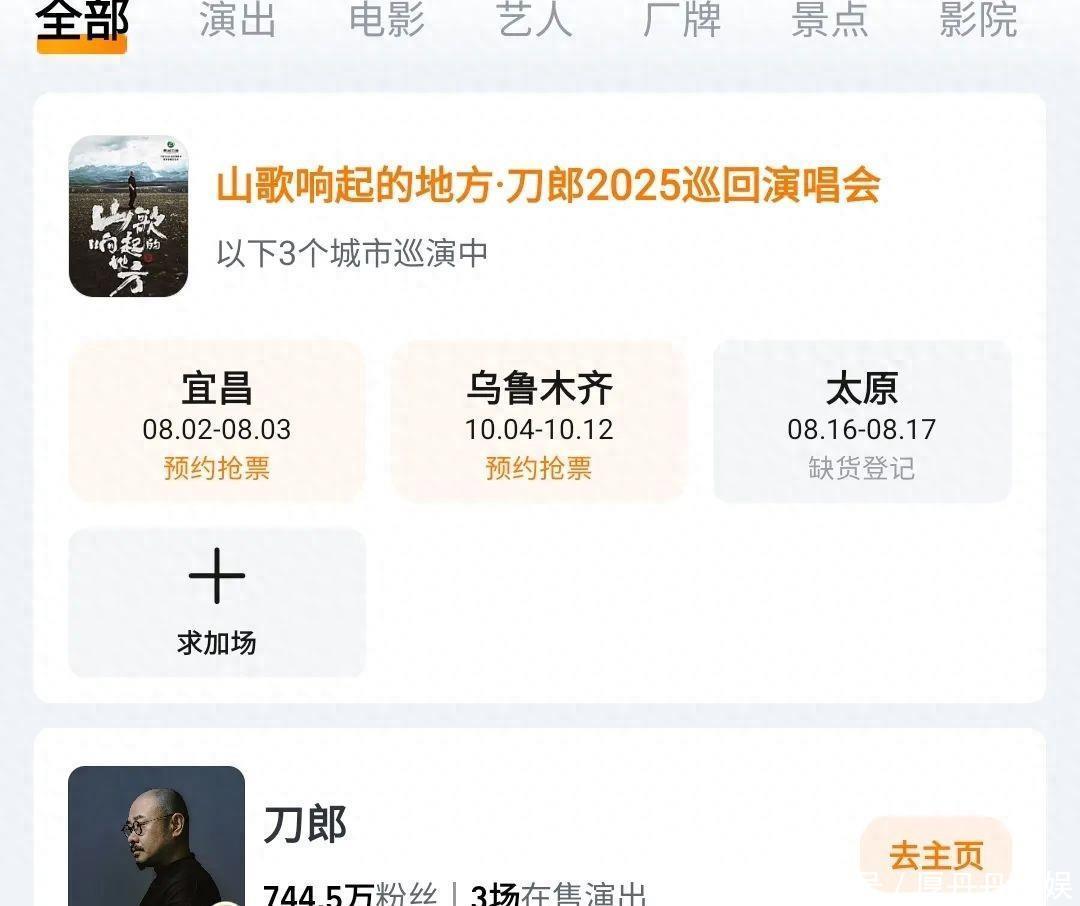Pick the 乌鲁木齐 10.04-10.12 show

coord(539,421)
